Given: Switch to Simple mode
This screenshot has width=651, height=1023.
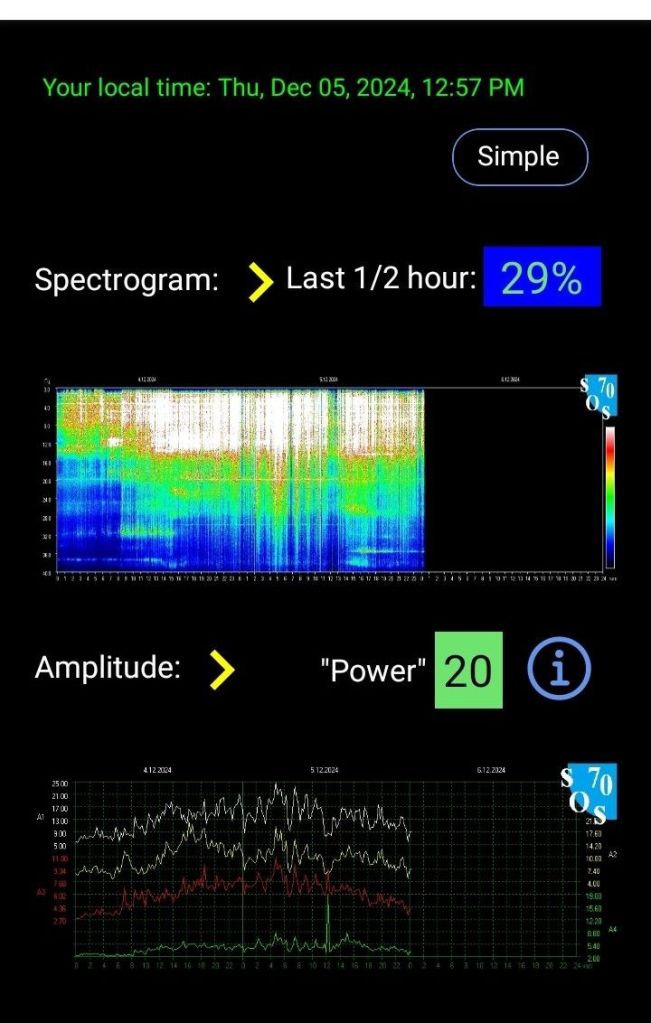Looking at the screenshot, I should (x=519, y=157).
